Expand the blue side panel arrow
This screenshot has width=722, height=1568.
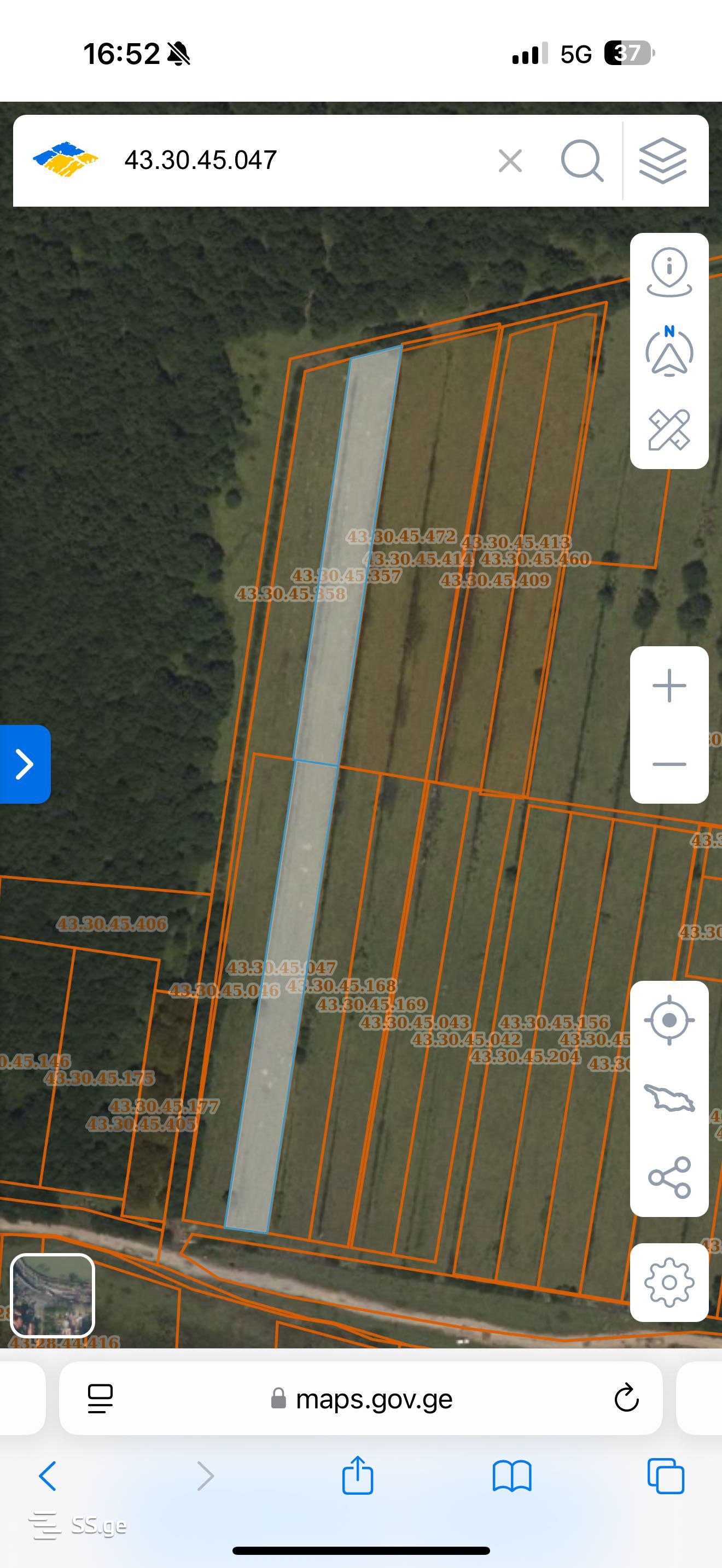pyautogui.click(x=25, y=764)
